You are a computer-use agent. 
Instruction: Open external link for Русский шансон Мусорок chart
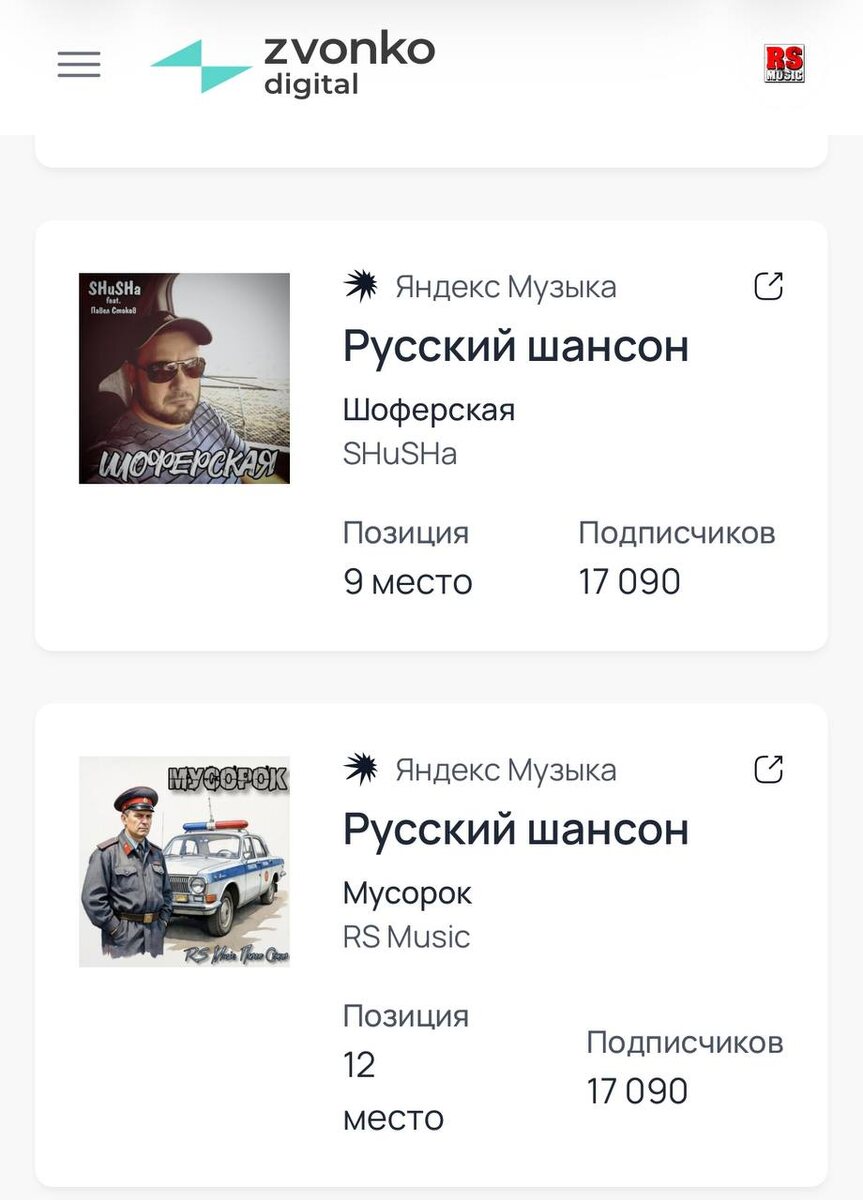pos(768,770)
